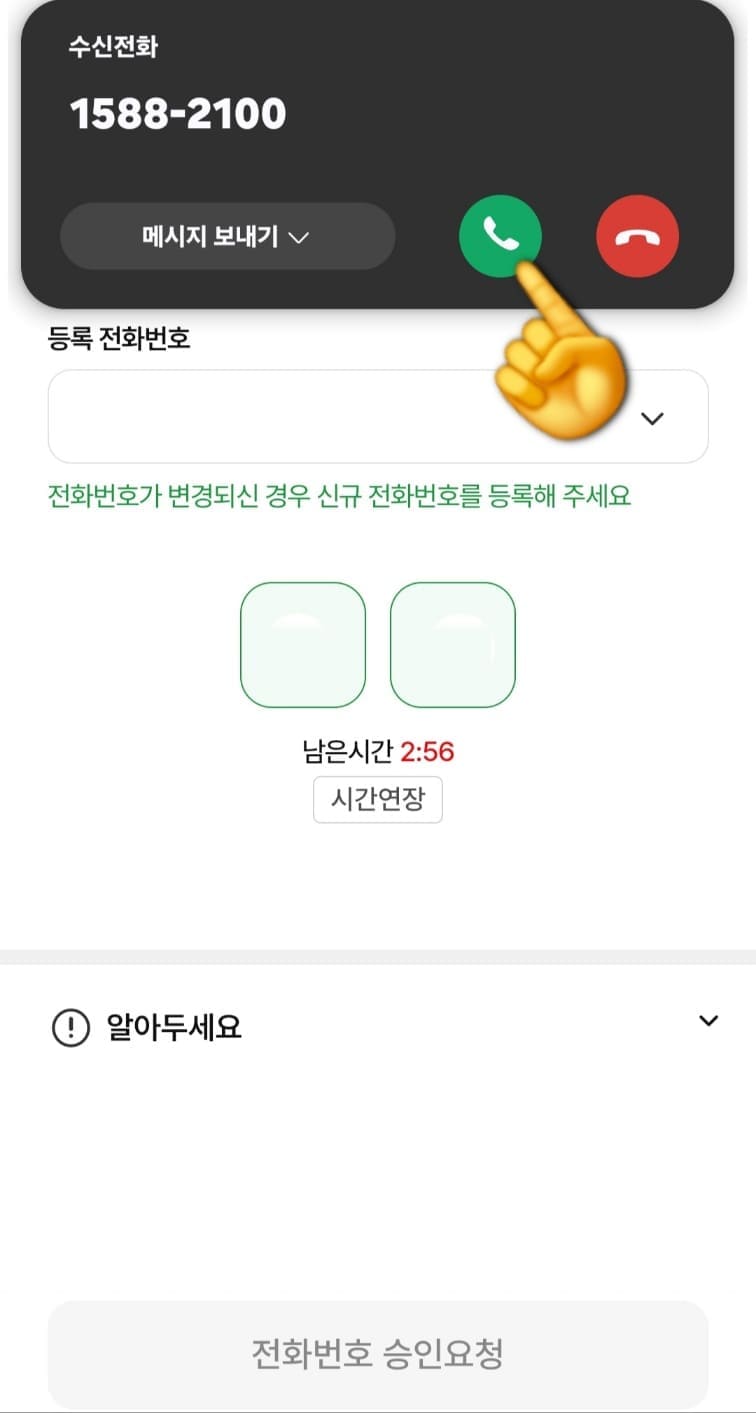The image size is (756, 1413).
Task: Open the 메시지 보내기 reply options
Action: [227, 235]
